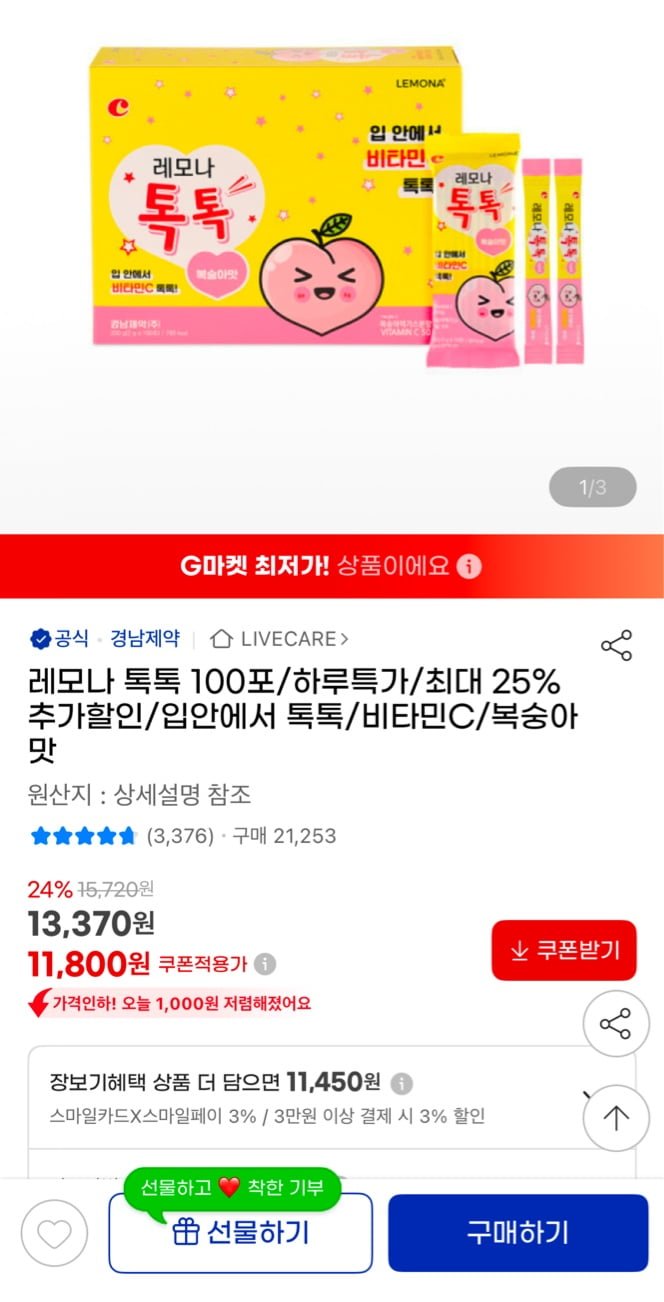Add the product to wishlist with the heart

[x=54, y=1233]
